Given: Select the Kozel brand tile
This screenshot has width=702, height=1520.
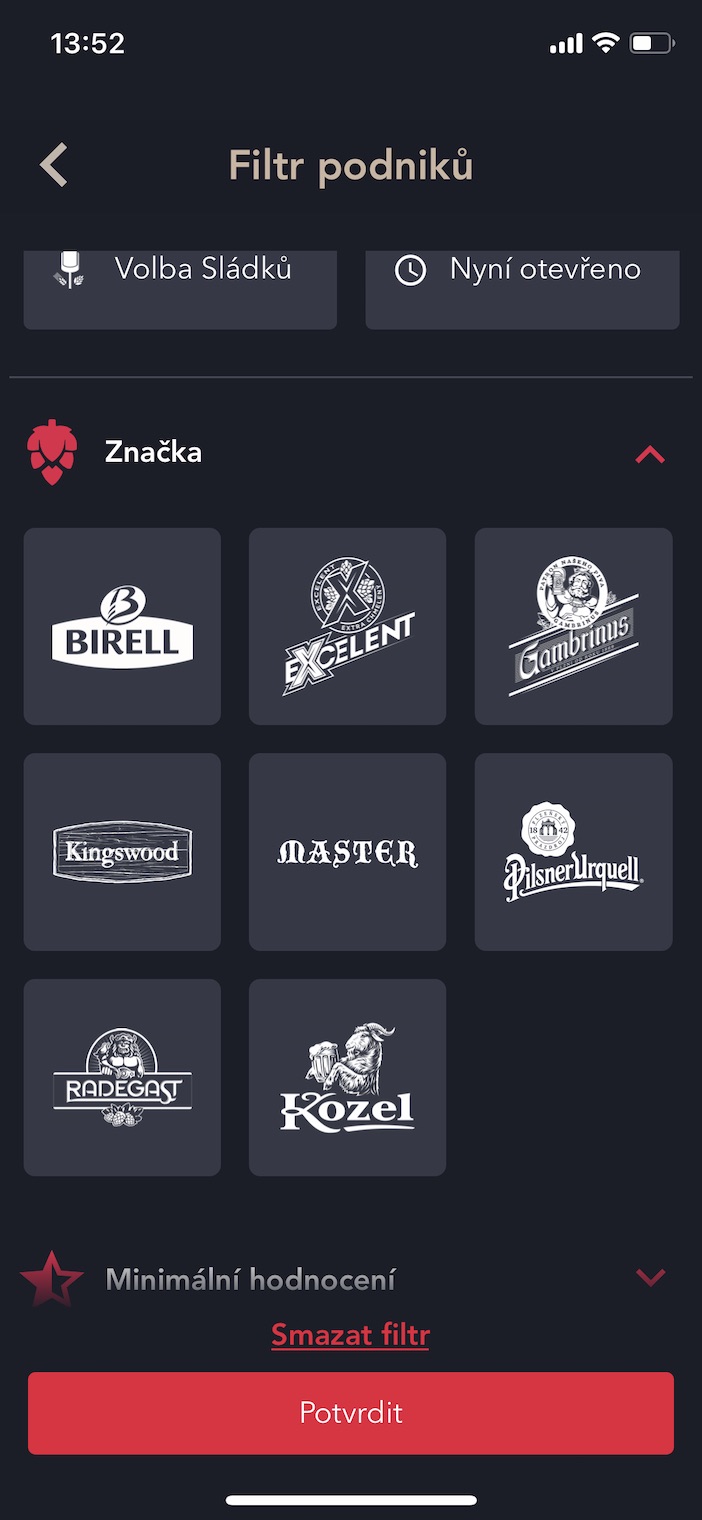Looking at the screenshot, I should pos(347,1077).
